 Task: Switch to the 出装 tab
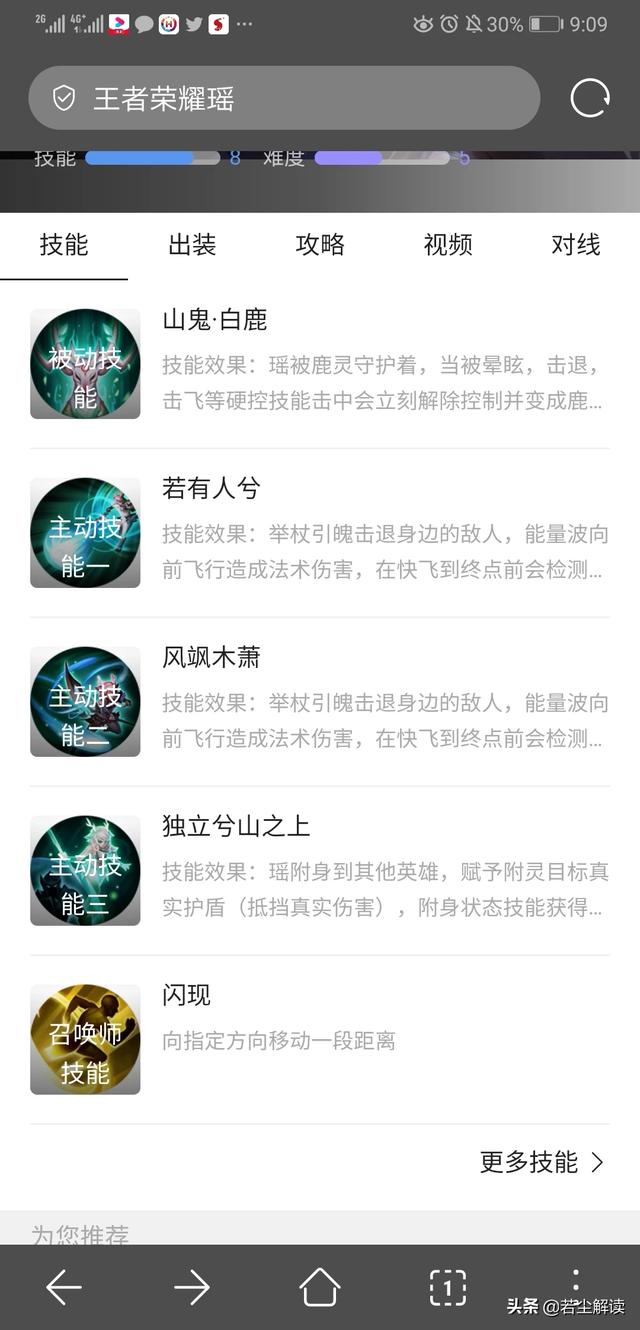pos(192,245)
